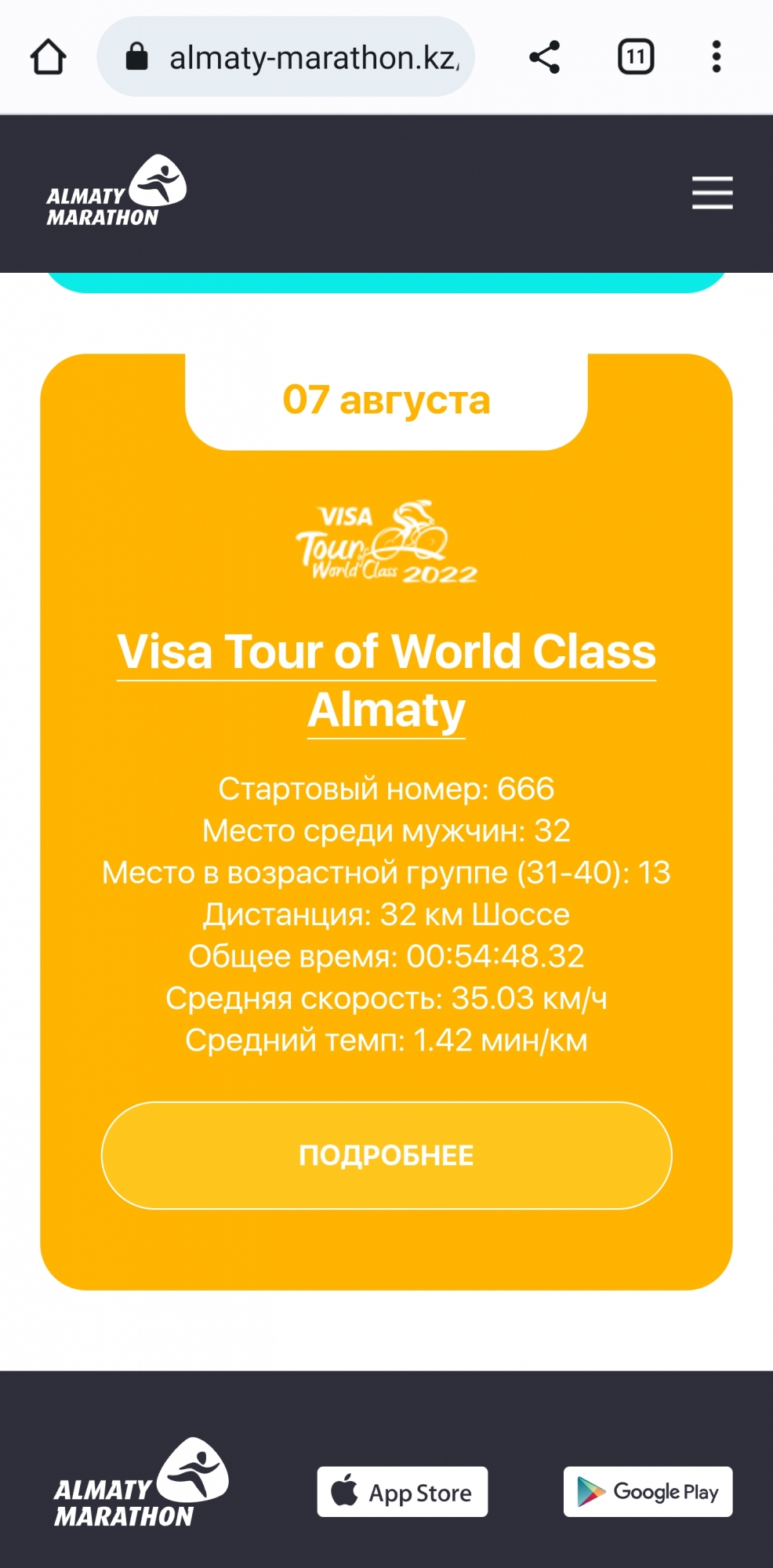Open the App Store download badge
Image resolution: width=773 pixels, height=1568 pixels.
(x=402, y=1491)
